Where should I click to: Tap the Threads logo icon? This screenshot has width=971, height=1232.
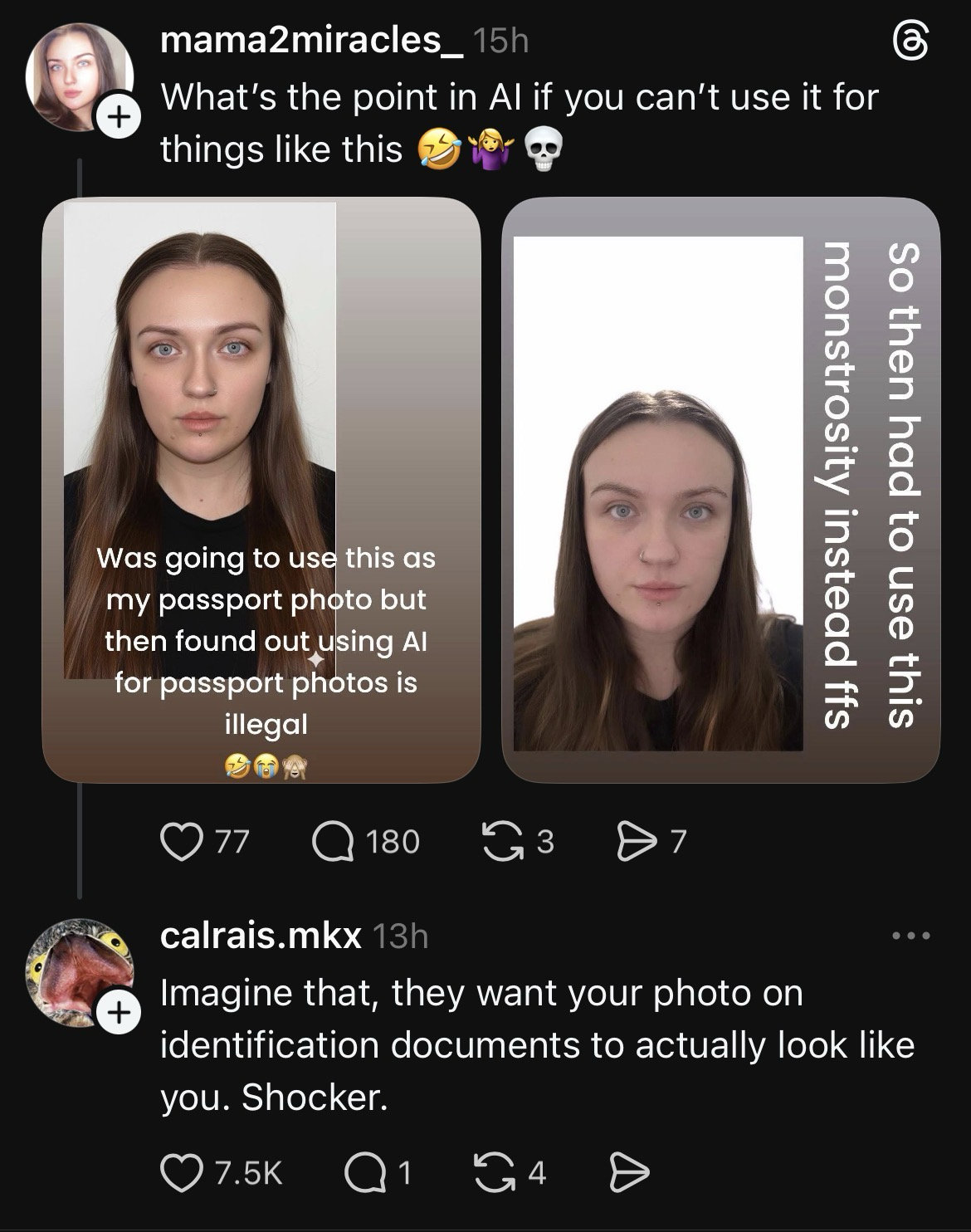point(910,43)
